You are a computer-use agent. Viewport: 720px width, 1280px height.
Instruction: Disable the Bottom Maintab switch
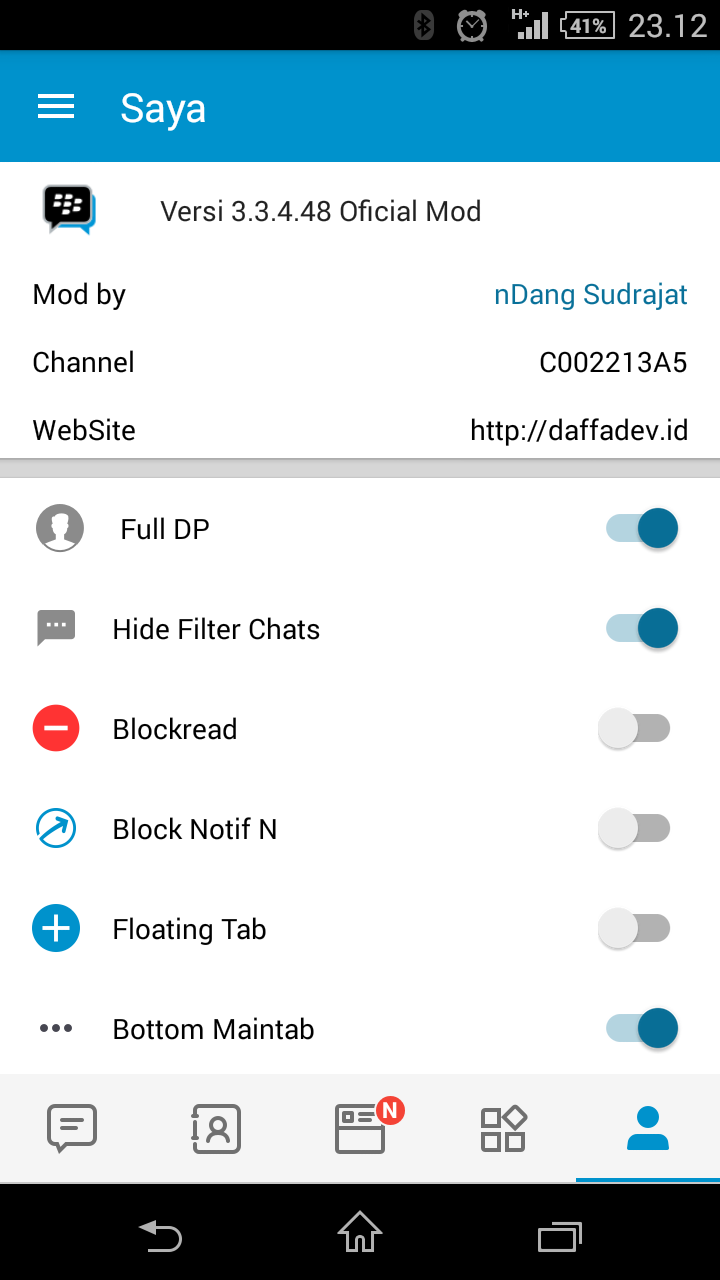pos(642,1028)
